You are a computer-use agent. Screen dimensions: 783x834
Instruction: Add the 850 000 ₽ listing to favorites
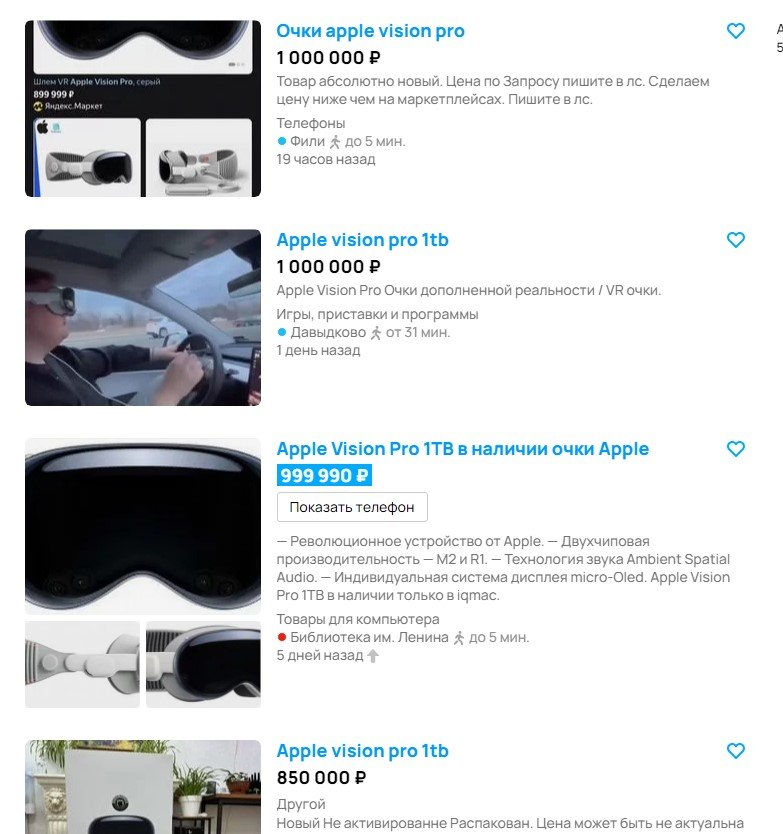[736, 751]
